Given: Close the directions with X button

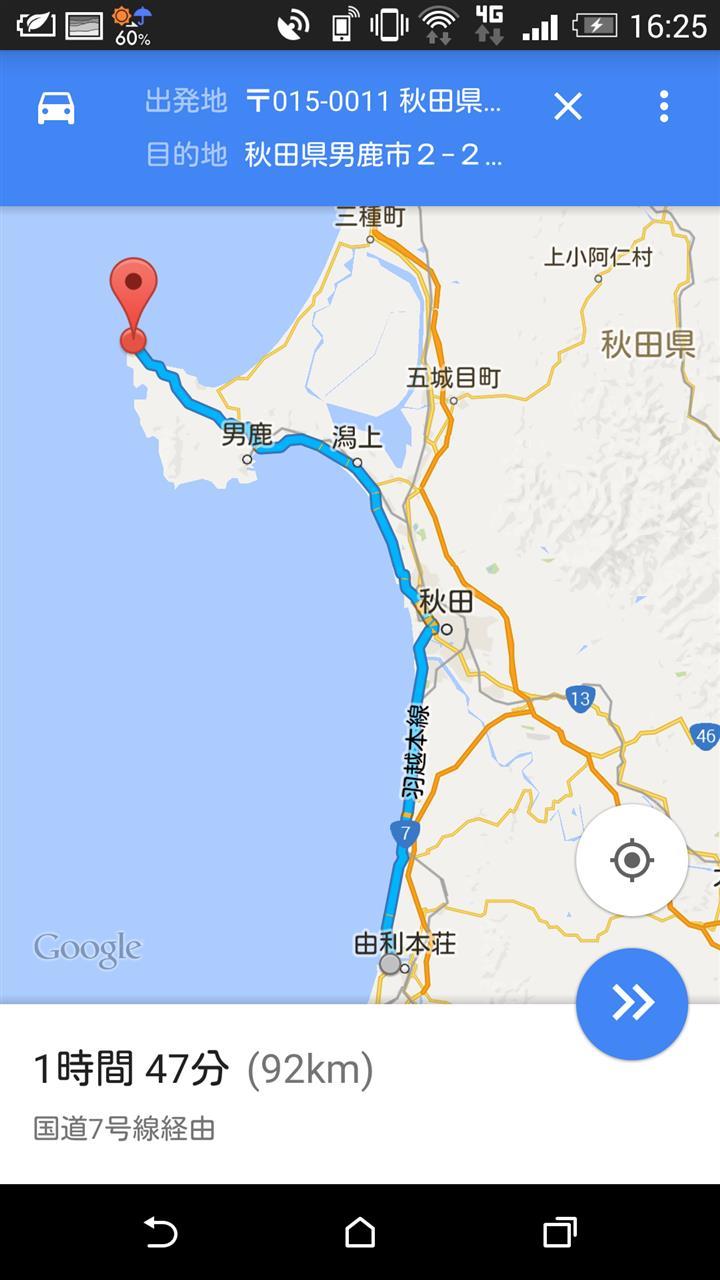Looking at the screenshot, I should click(x=568, y=106).
